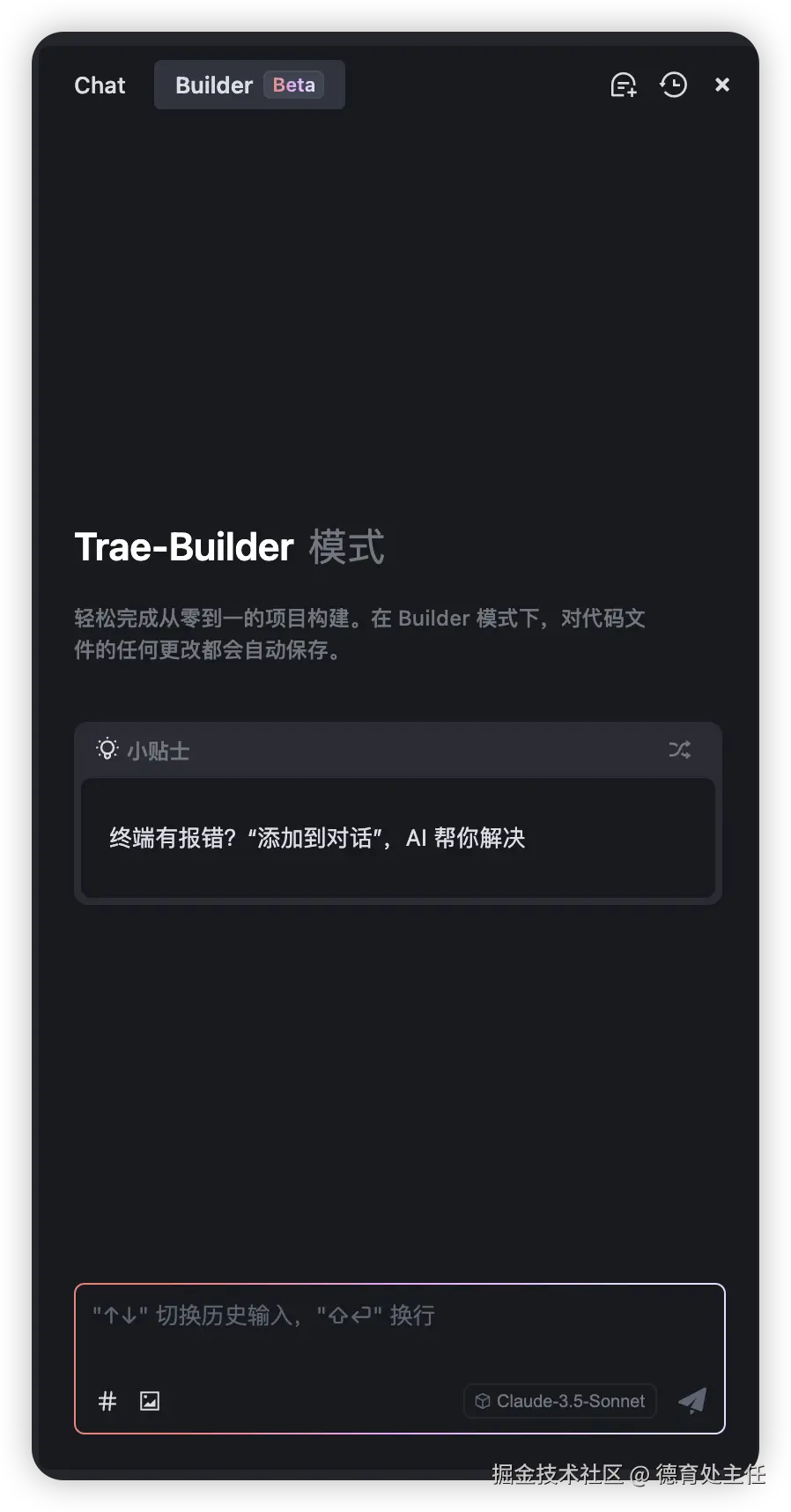Send the message with paper plane

(692, 1400)
